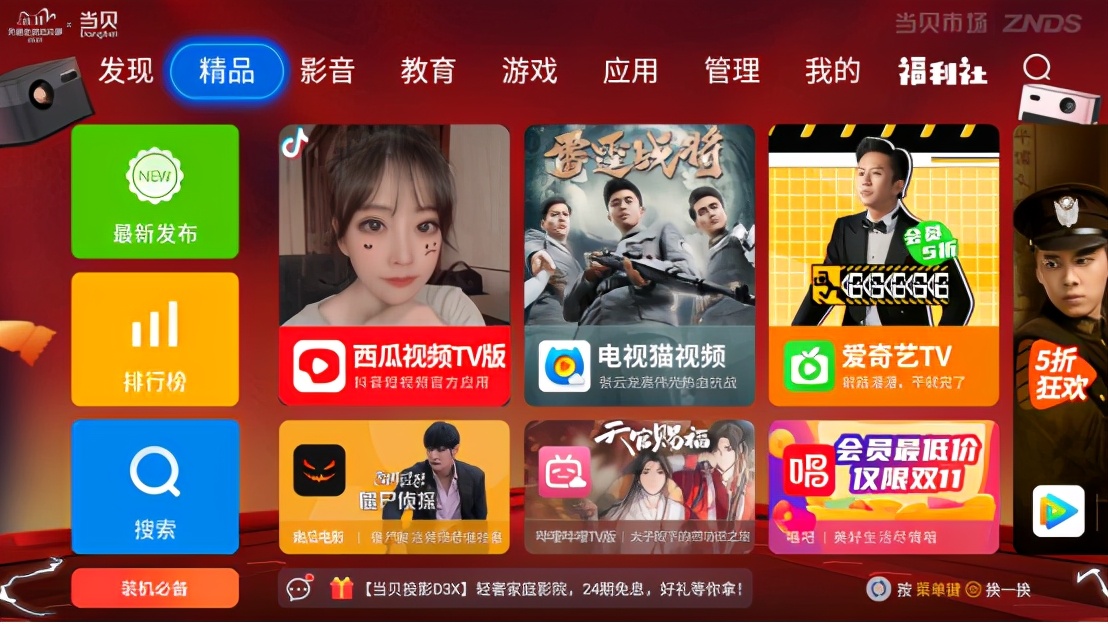
Task: Open the 西瓜视频TV版 app card
Action: (x=394, y=265)
